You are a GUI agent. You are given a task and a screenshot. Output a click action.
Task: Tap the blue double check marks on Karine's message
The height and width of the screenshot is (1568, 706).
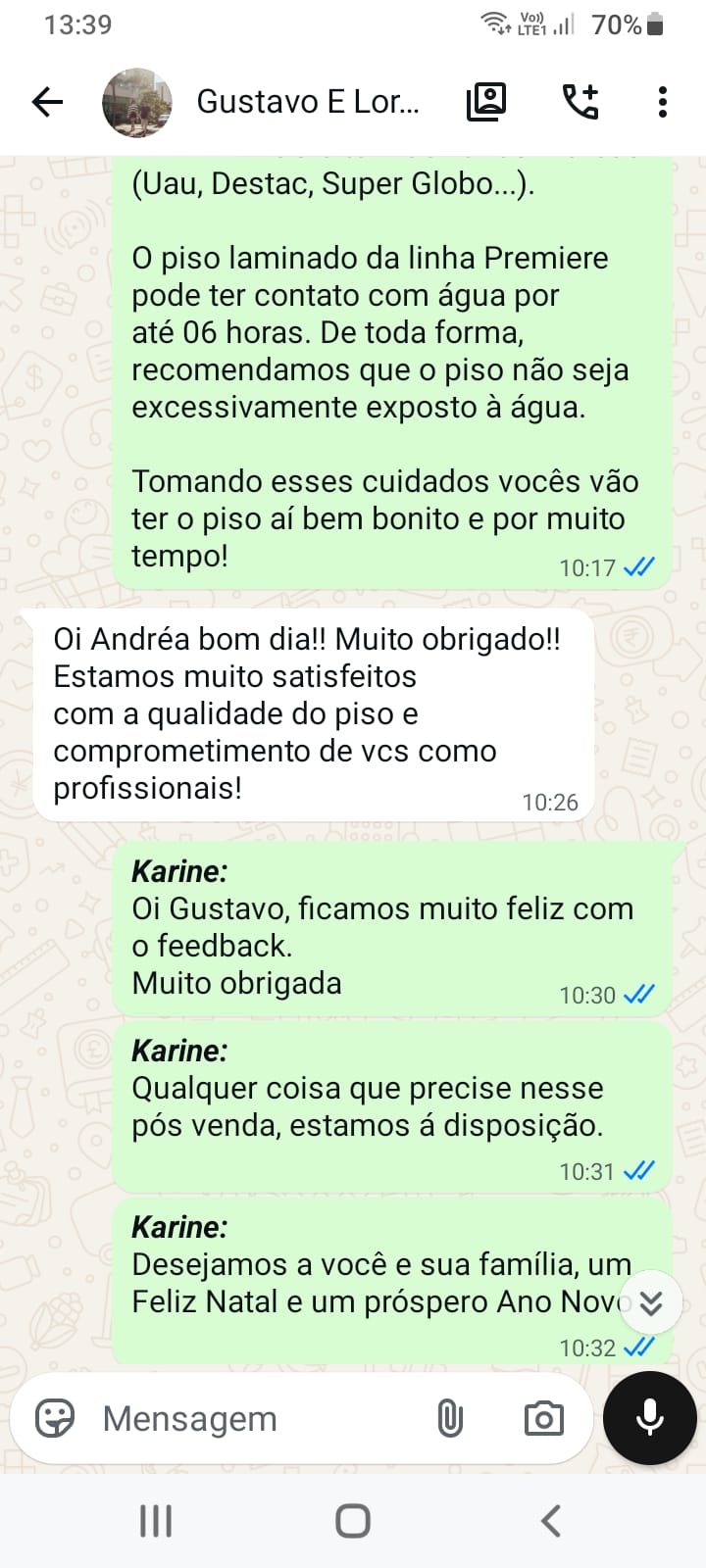[x=638, y=994]
